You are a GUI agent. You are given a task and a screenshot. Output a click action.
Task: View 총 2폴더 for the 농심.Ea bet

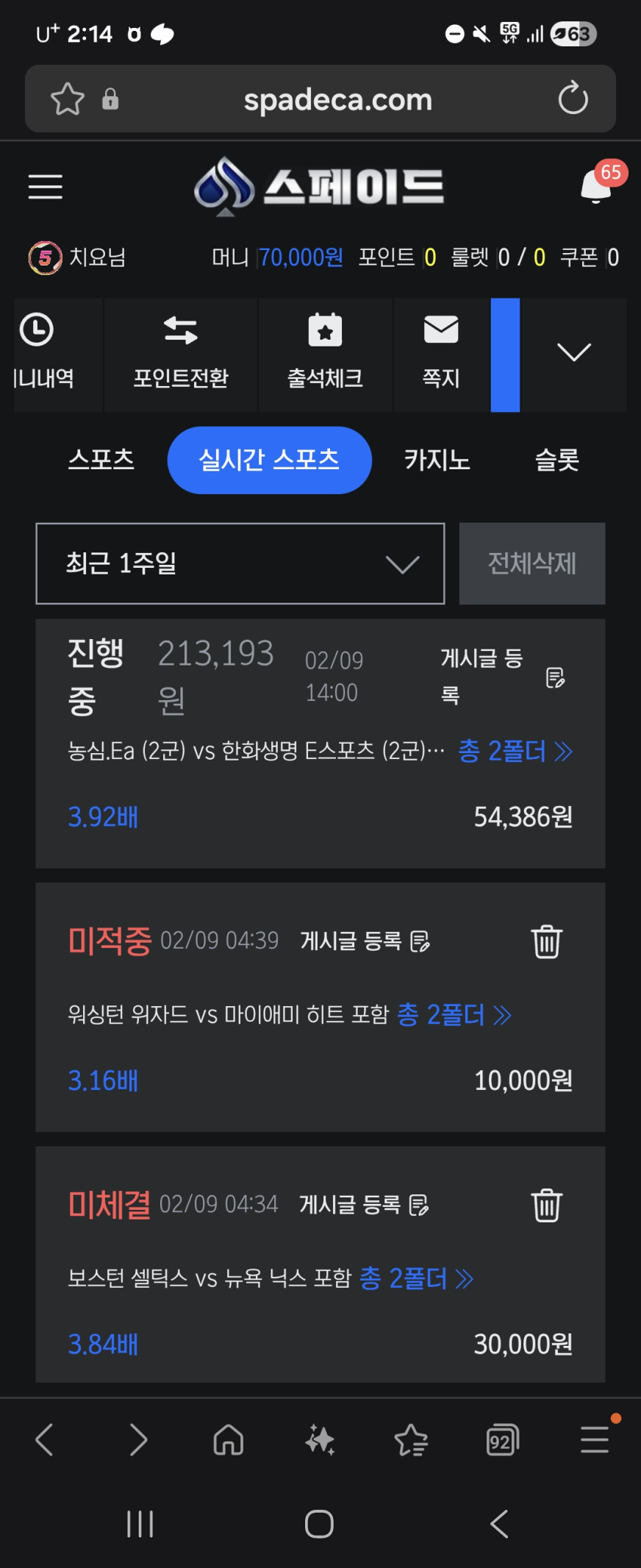click(515, 751)
